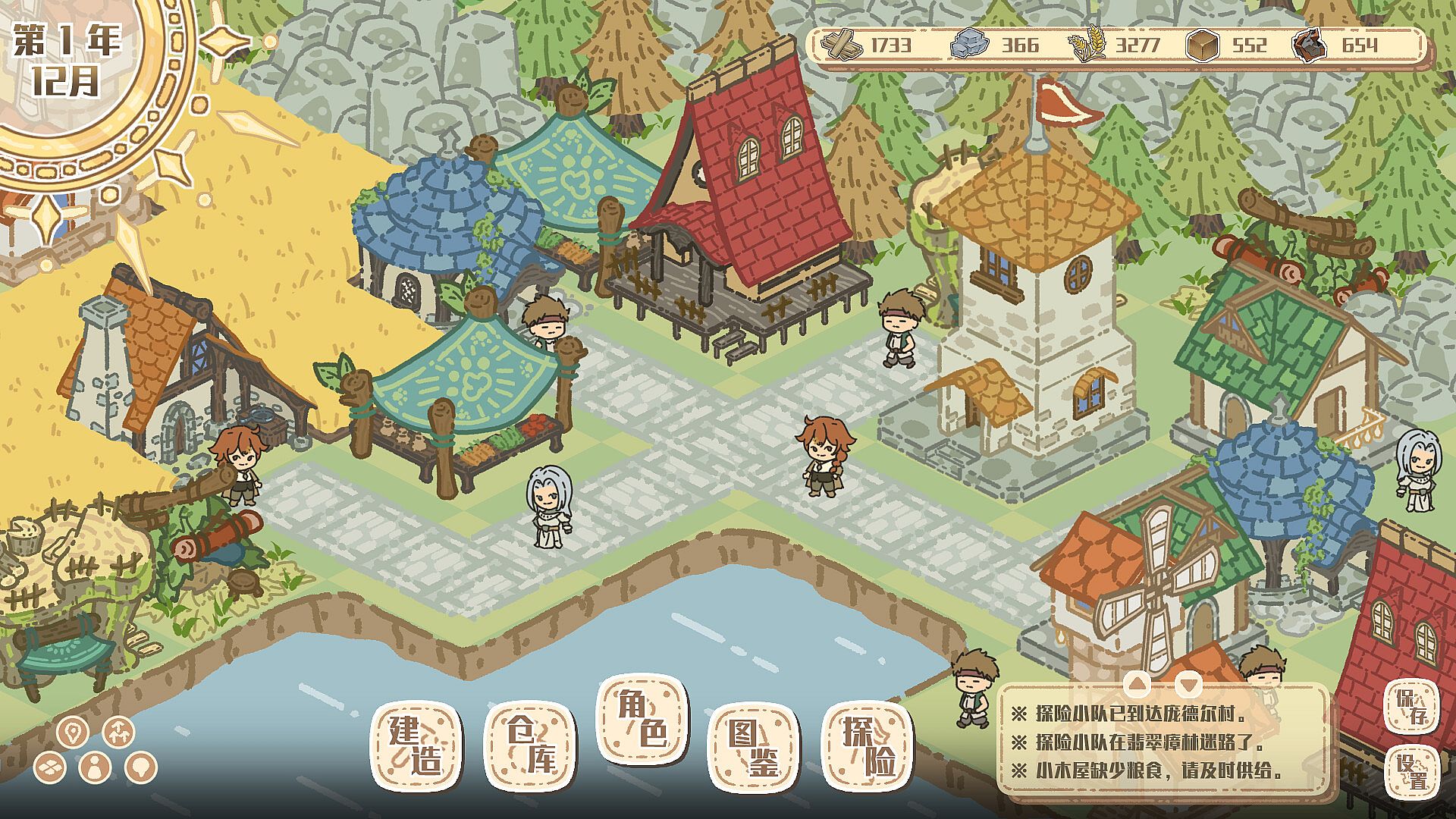Tap the down arrow on the message log
The image size is (1456, 819).
[x=1188, y=684]
